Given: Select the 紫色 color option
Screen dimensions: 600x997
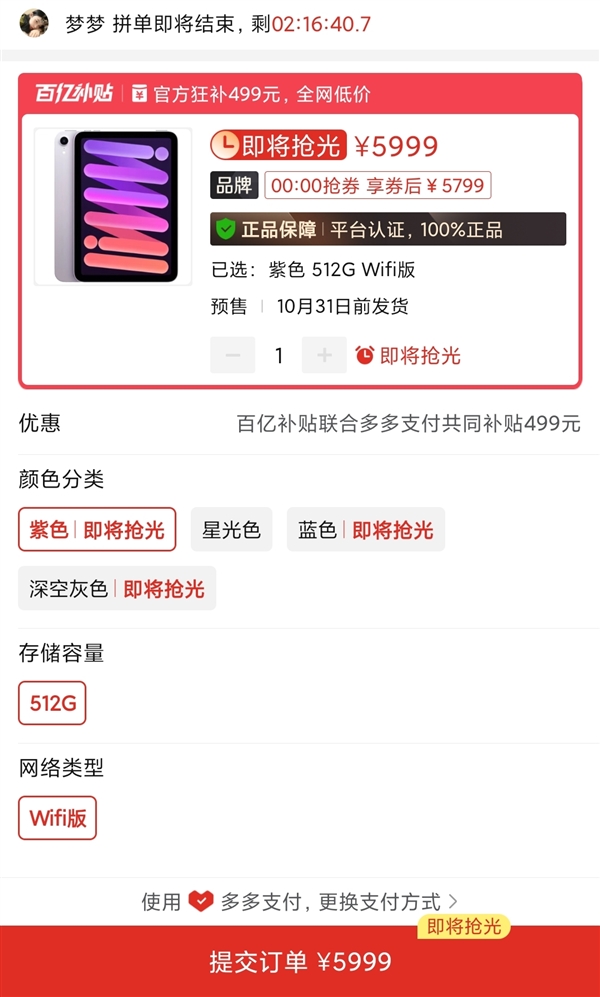Looking at the screenshot, I should 97,530.
